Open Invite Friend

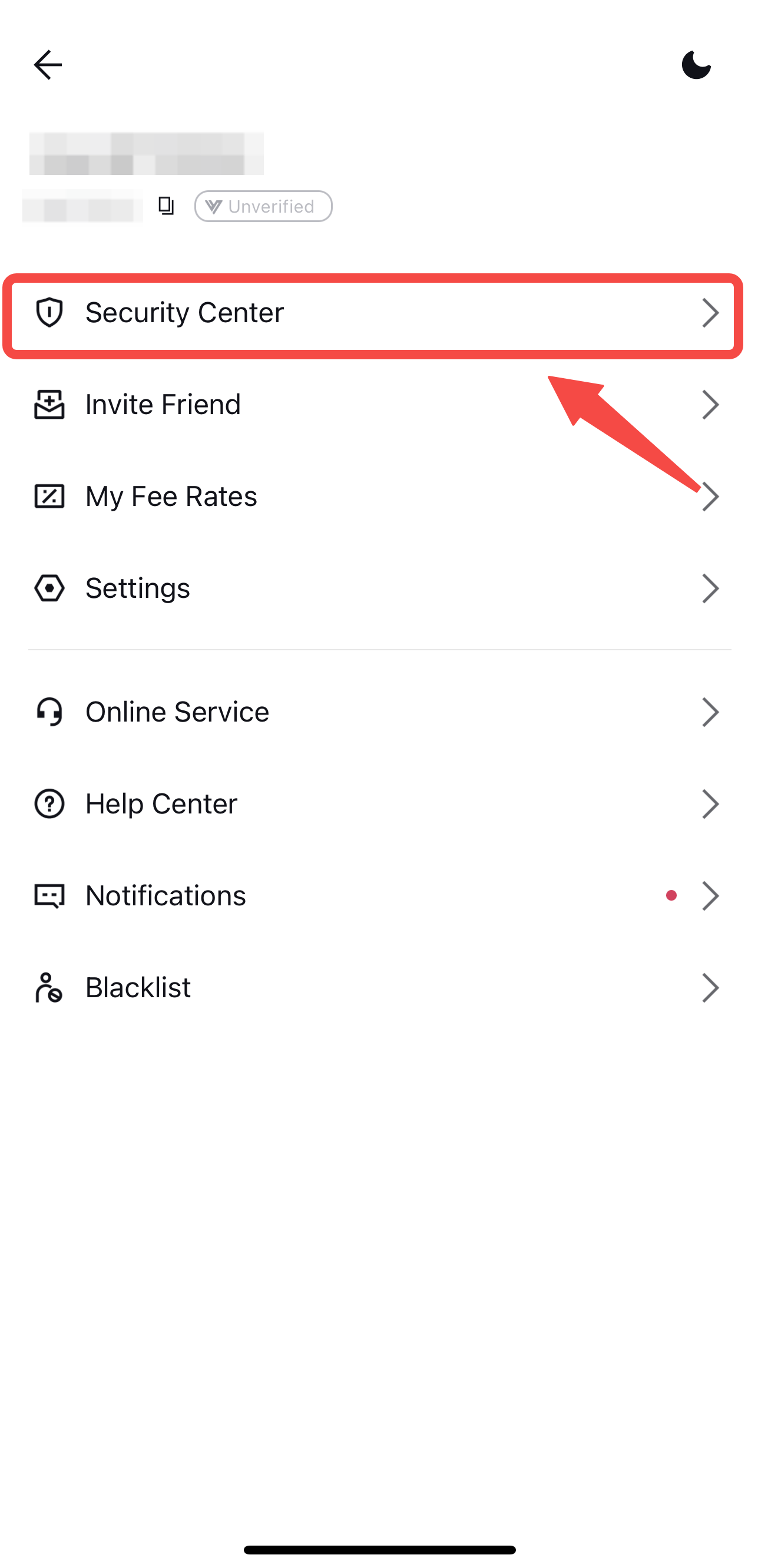(379, 405)
